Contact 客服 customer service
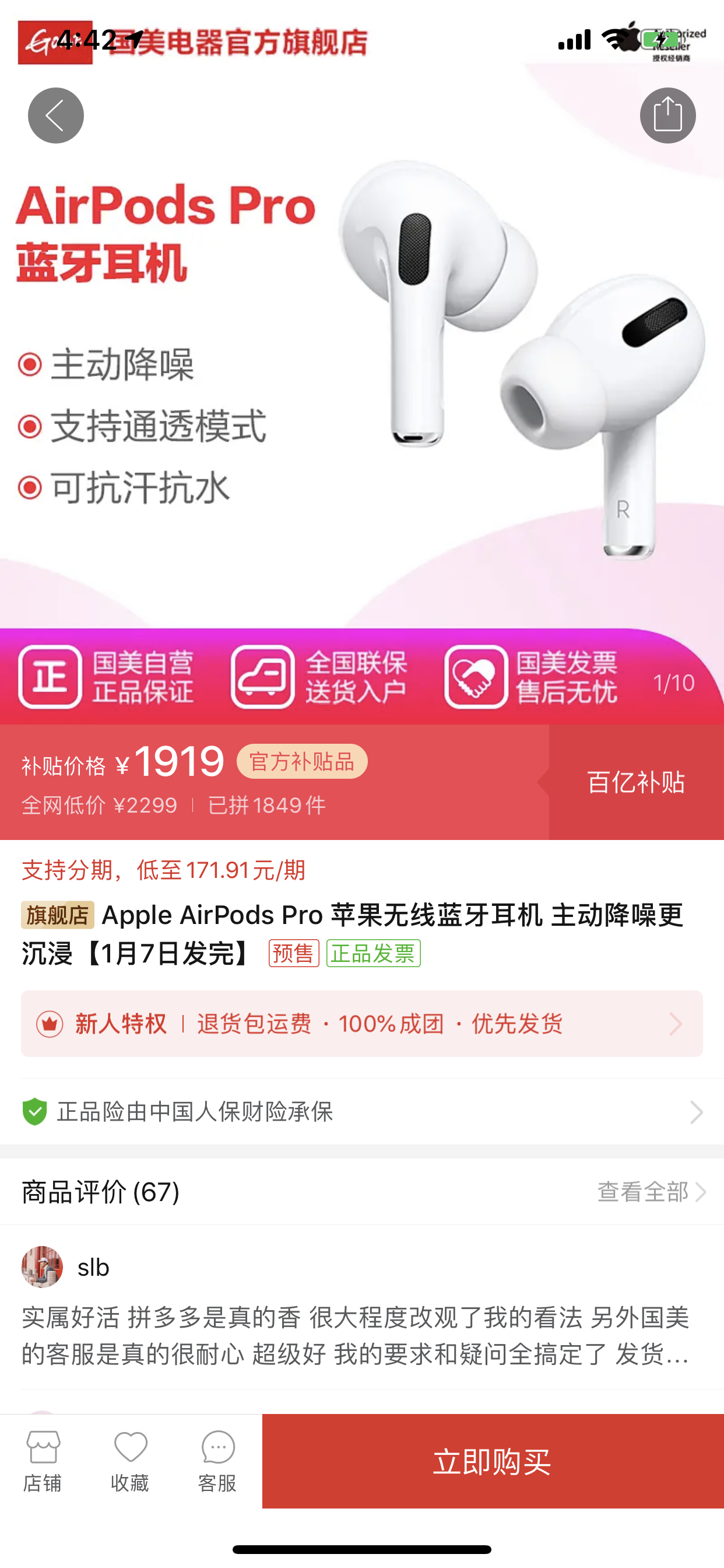 pos(217,1461)
